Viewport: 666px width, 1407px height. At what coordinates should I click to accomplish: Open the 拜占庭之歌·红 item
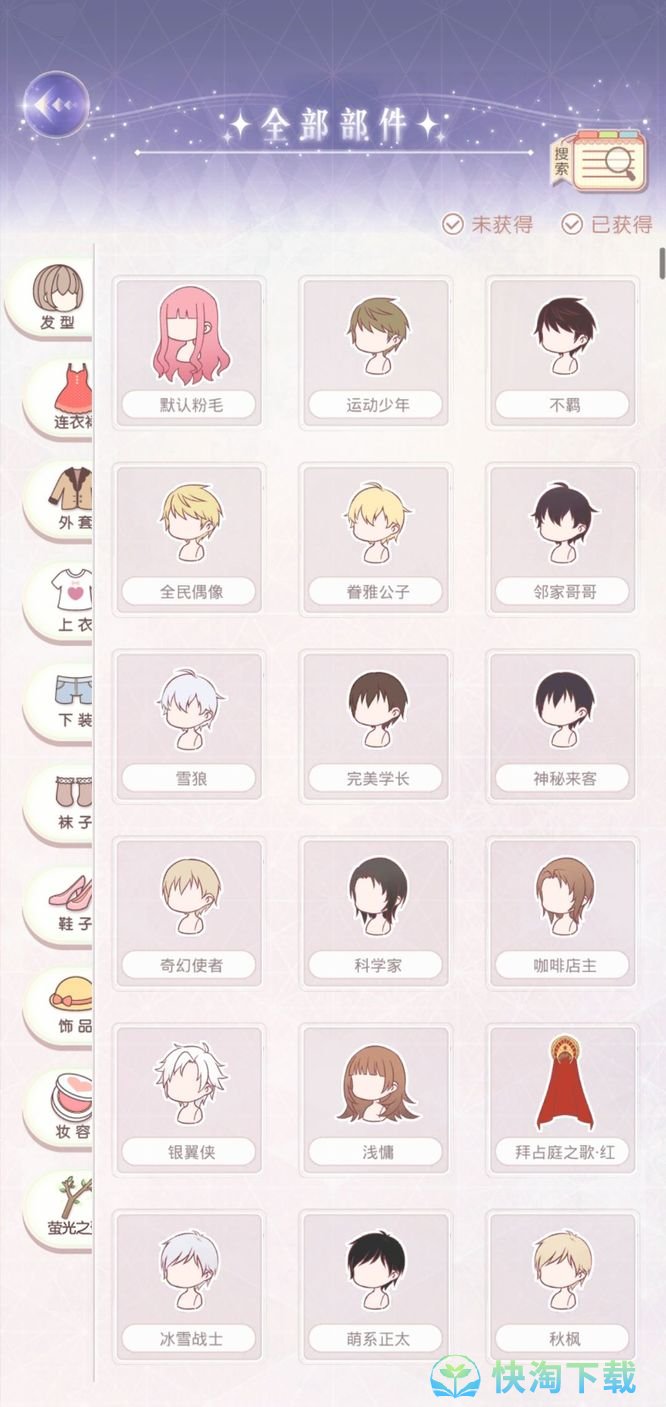564,1098
